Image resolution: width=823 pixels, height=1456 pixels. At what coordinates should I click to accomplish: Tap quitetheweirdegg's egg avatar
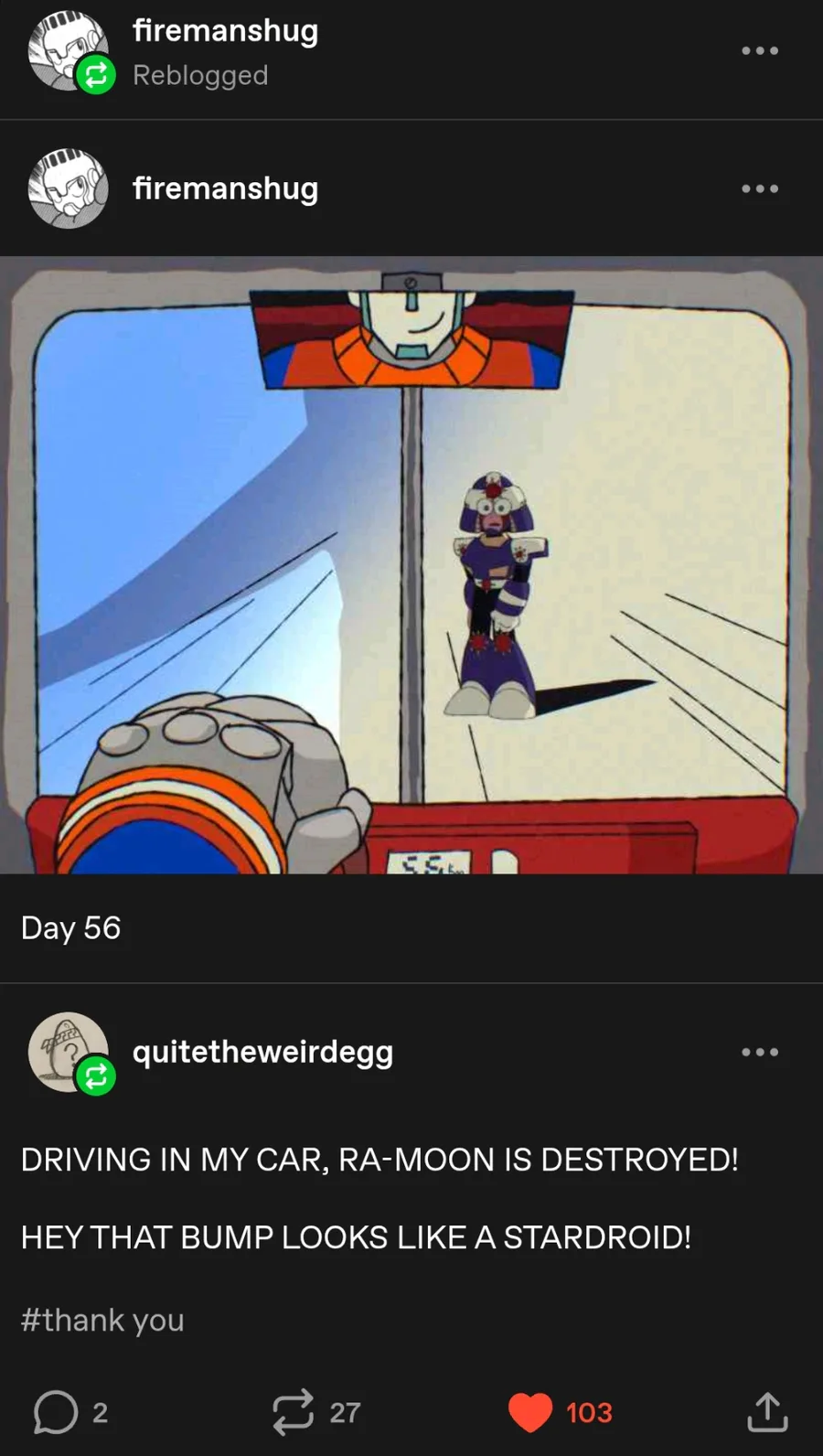pos(69,1052)
